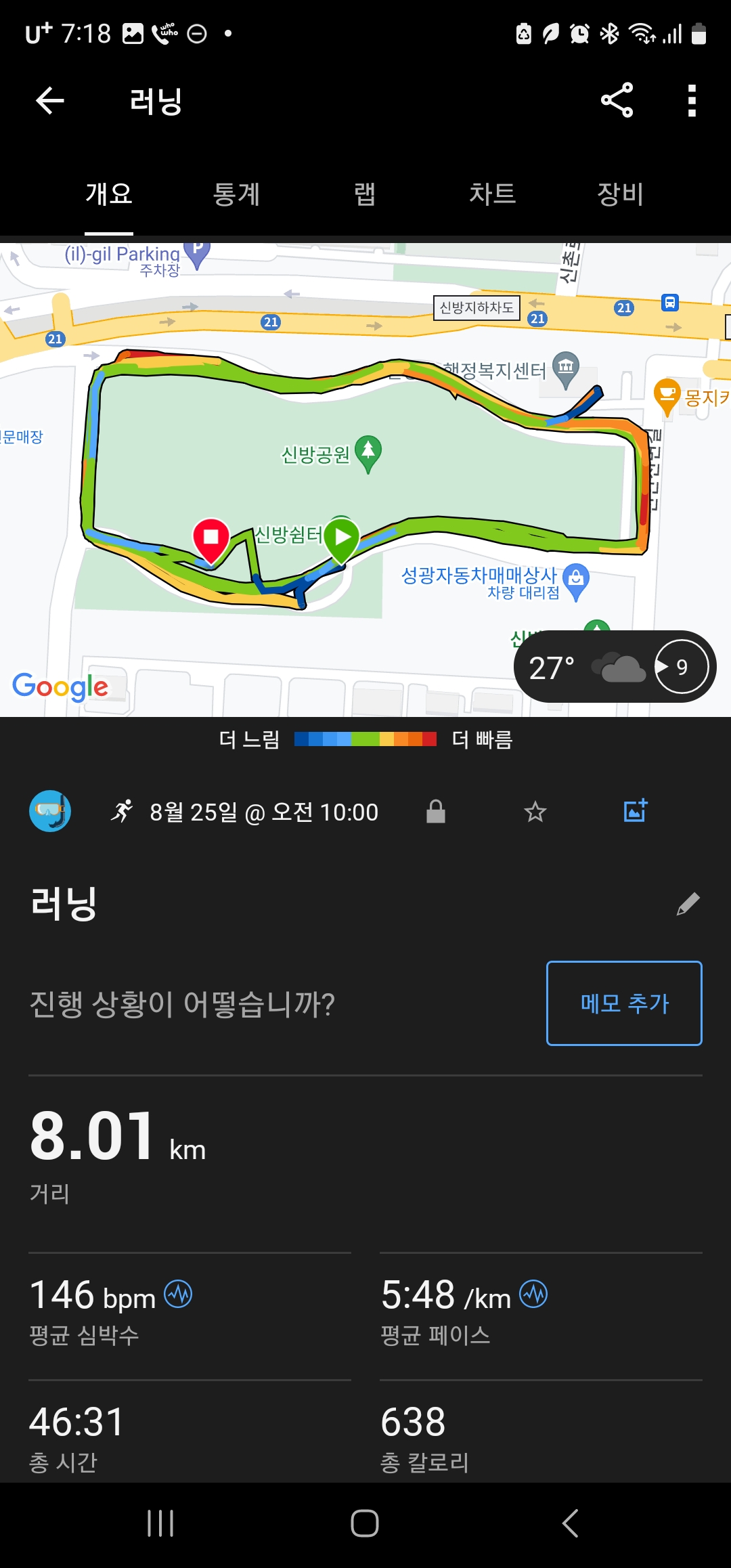Open the 차트 tab
731x1568 pixels.
tap(493, 194)
